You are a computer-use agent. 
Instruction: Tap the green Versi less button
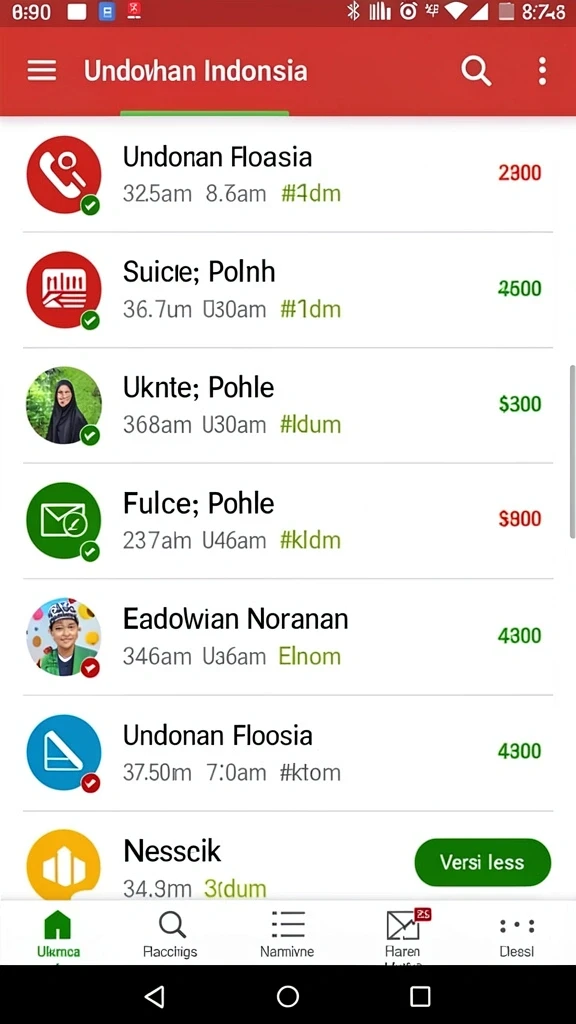pyautogui.click(x=483, y=862)
